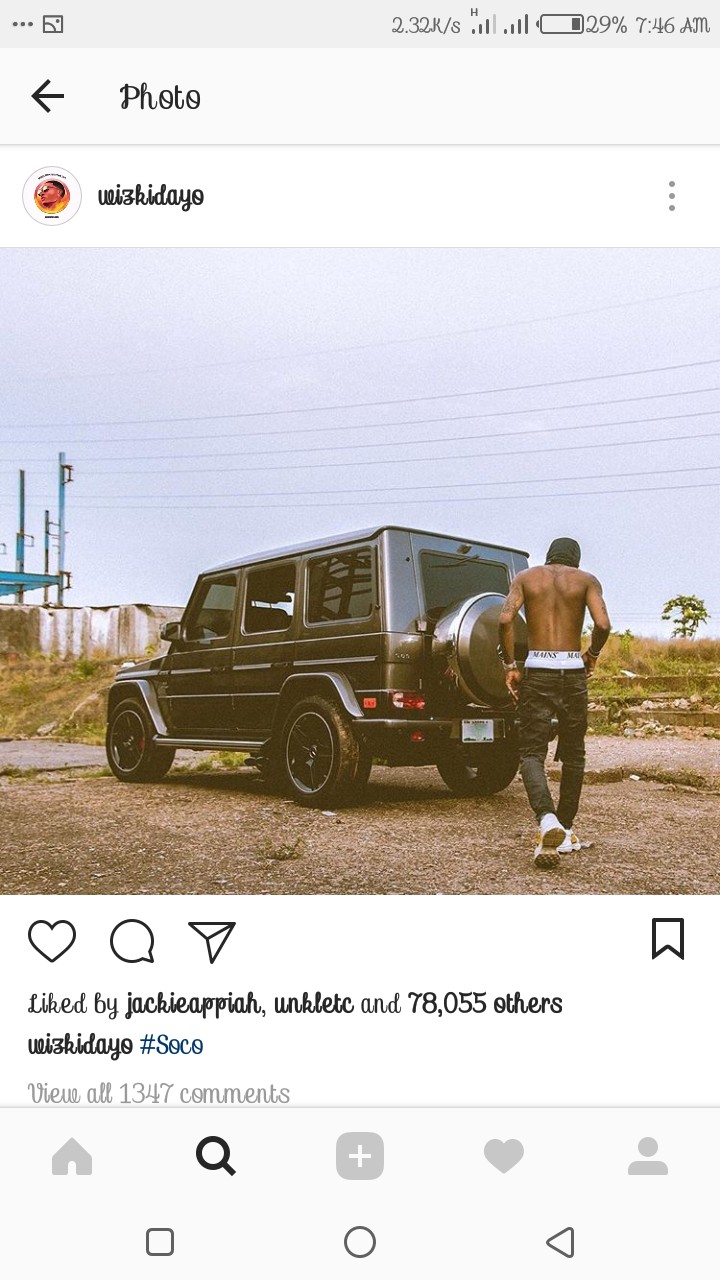View all 1347 comments
Viewport: 720px width, 1280px height.
159,1093
